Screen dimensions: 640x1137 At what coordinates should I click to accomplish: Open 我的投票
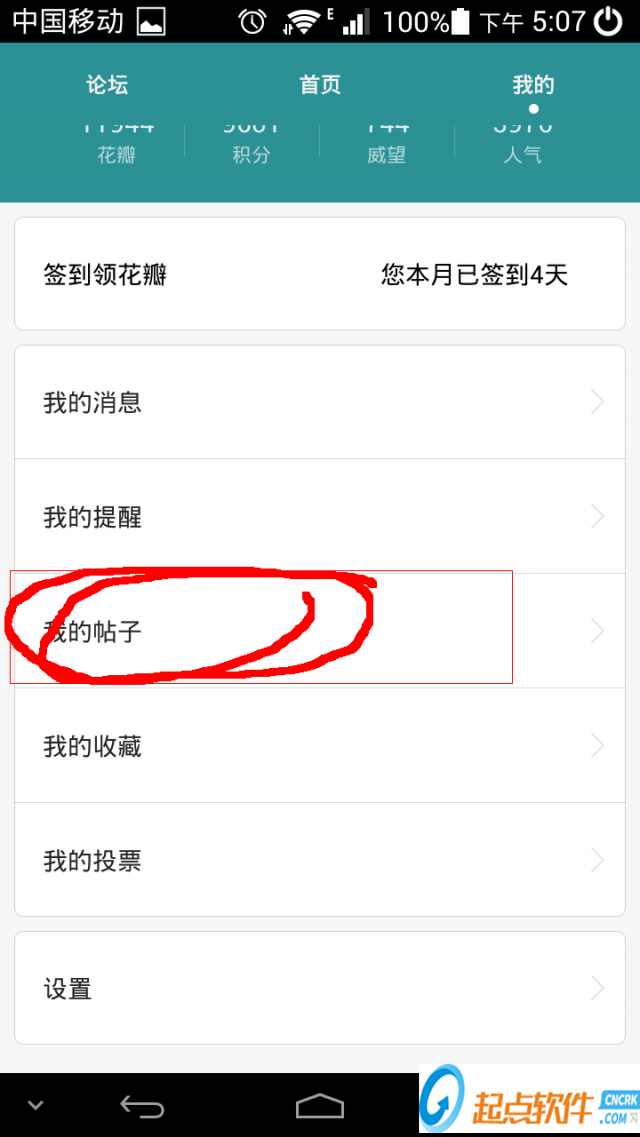320,860
